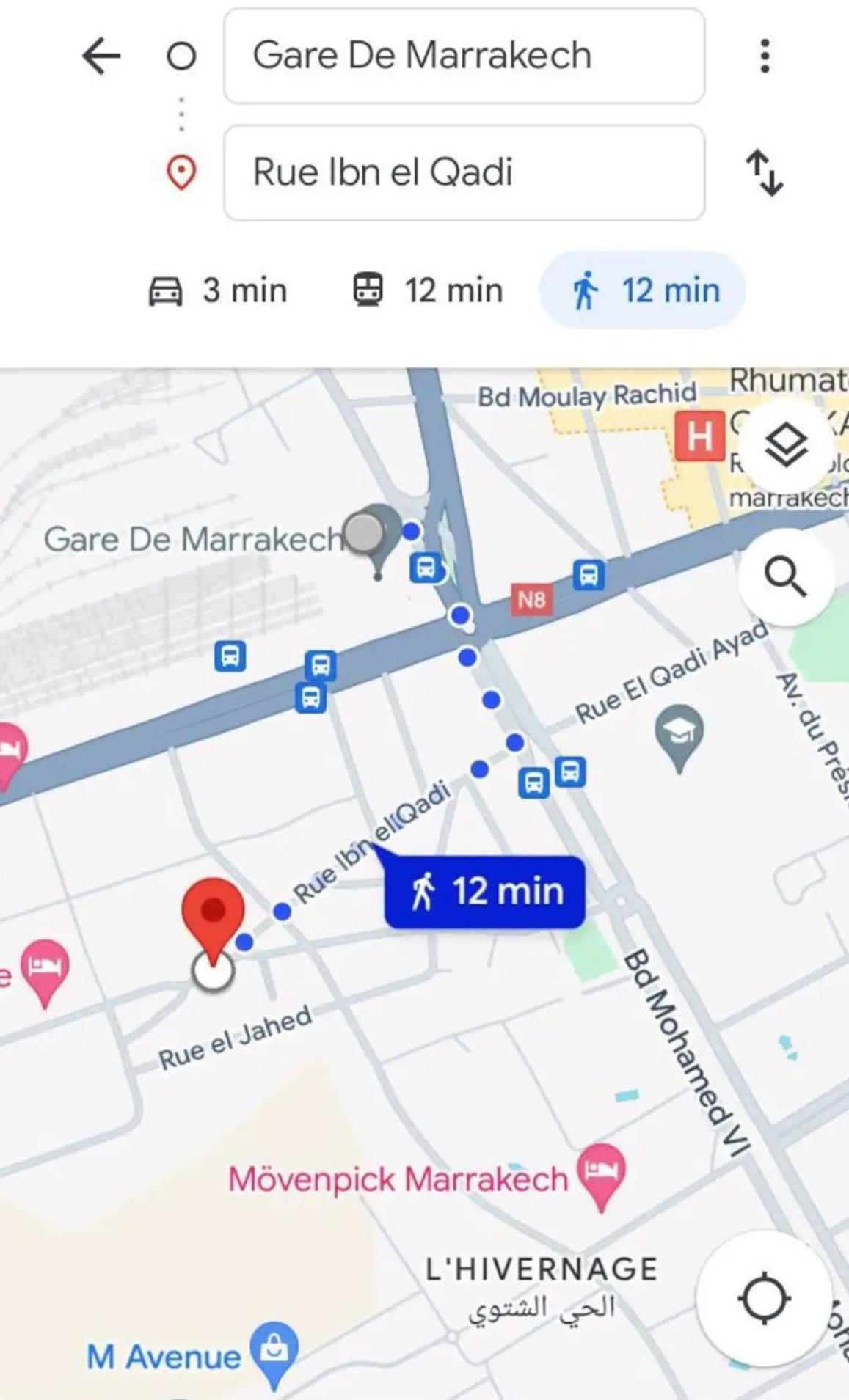Search along the route
Screen dimensions: 849x1400
[x=786, y=577]
